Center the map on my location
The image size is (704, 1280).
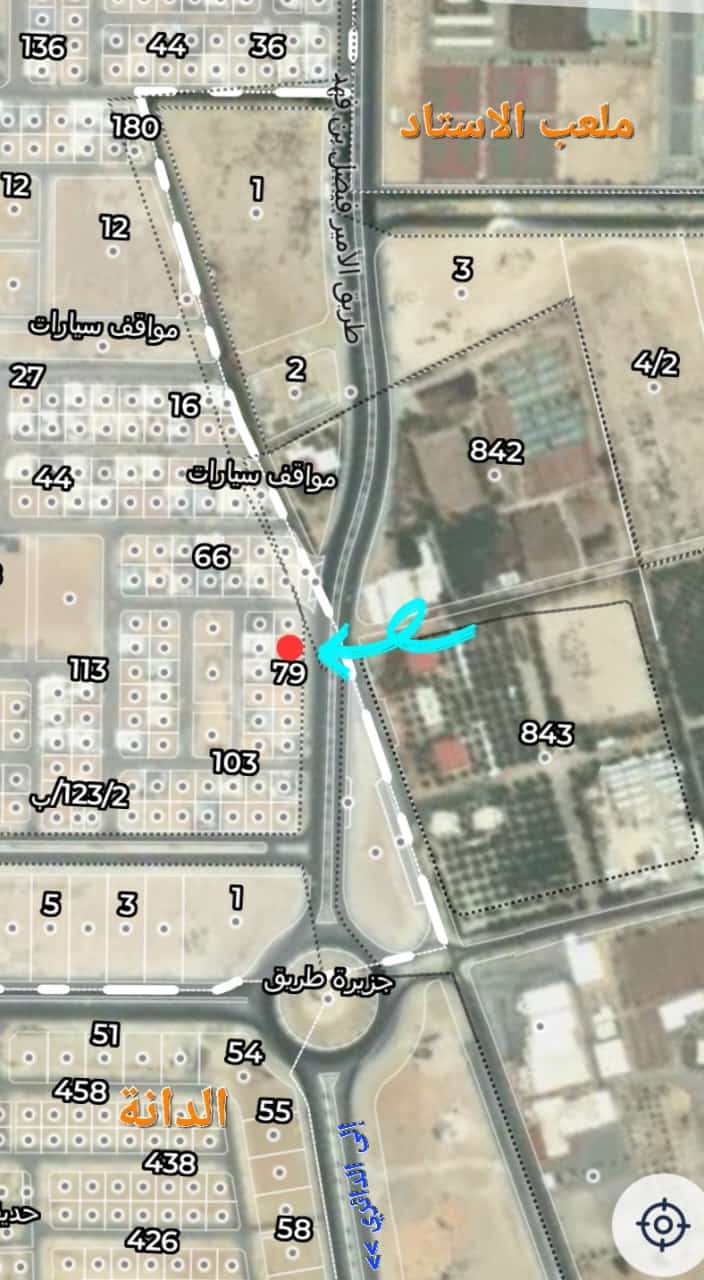click(664, 1224)
